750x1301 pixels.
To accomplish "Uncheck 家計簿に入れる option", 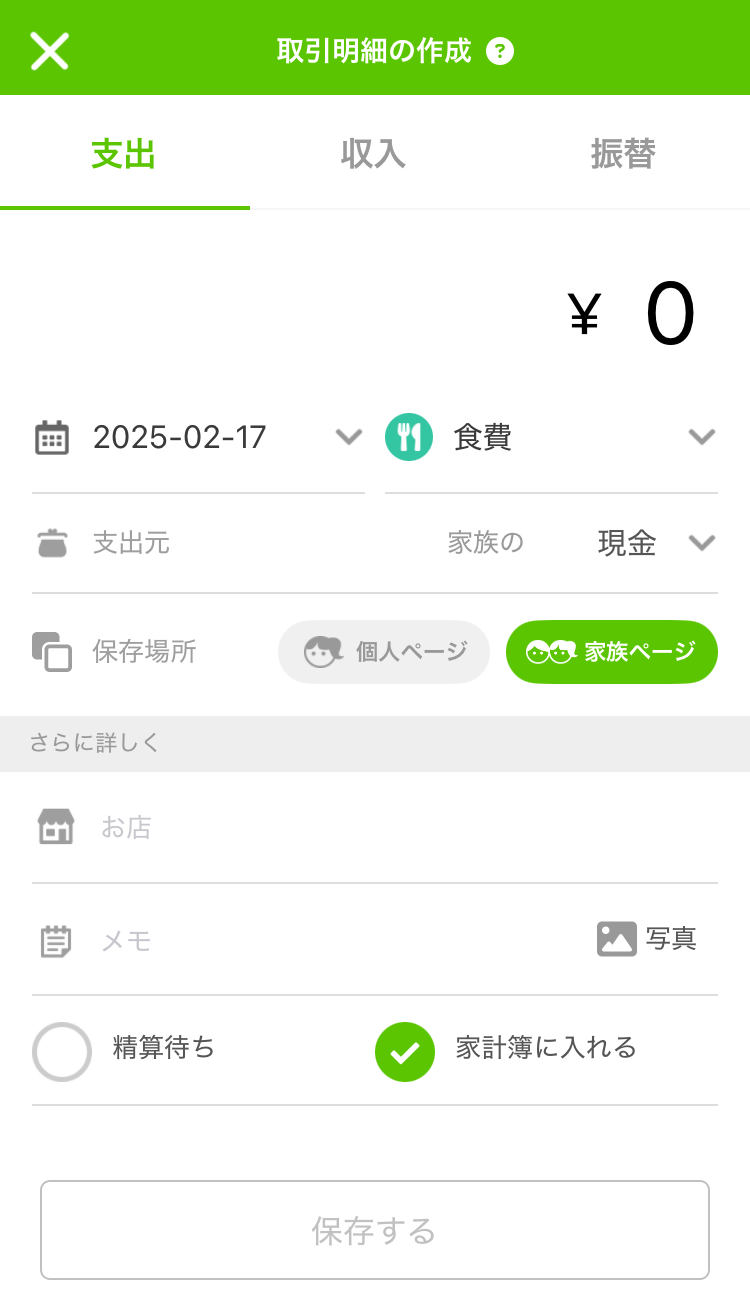I will click(405, 1051).
